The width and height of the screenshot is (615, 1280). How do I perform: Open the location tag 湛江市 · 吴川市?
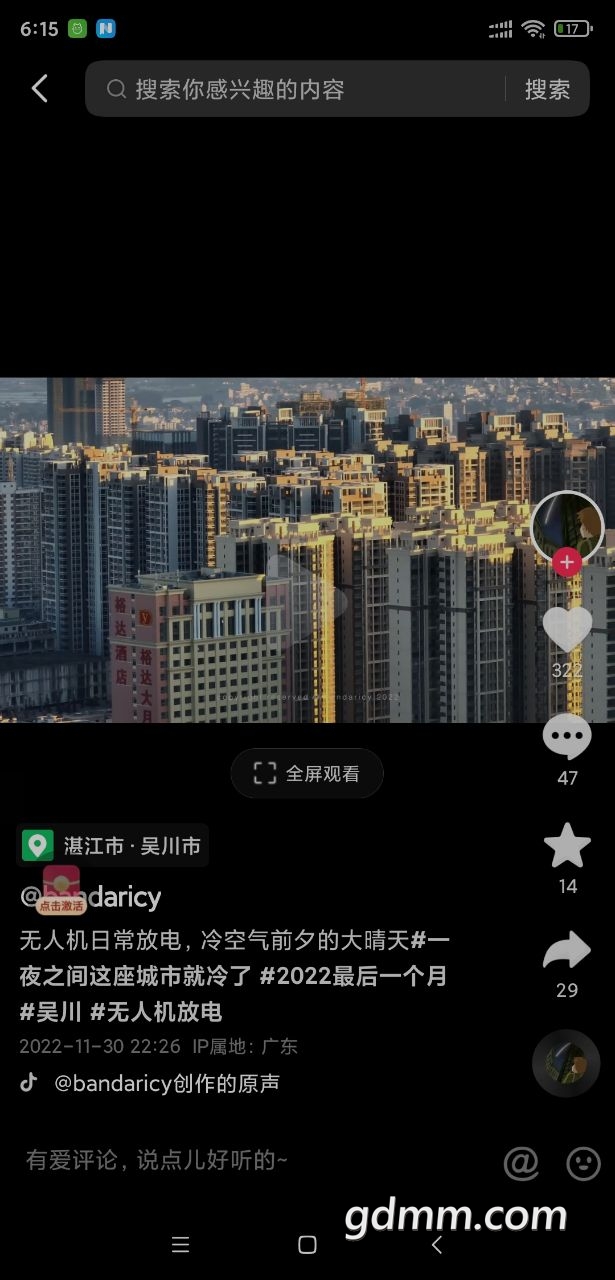pos(113,846)
